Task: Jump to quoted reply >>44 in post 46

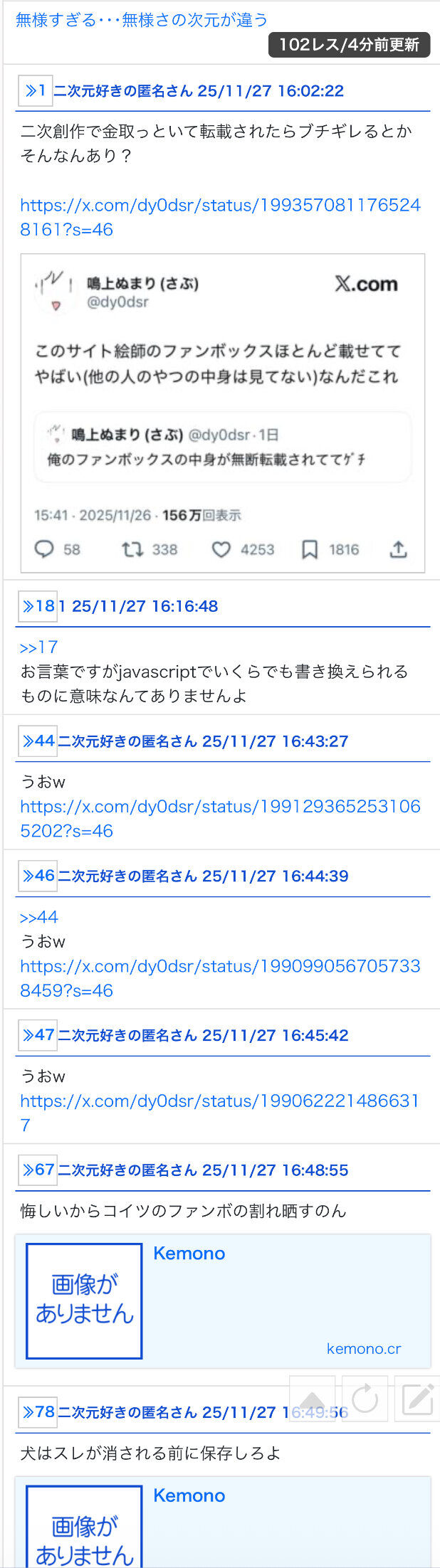Action: (x=38, y=917)
